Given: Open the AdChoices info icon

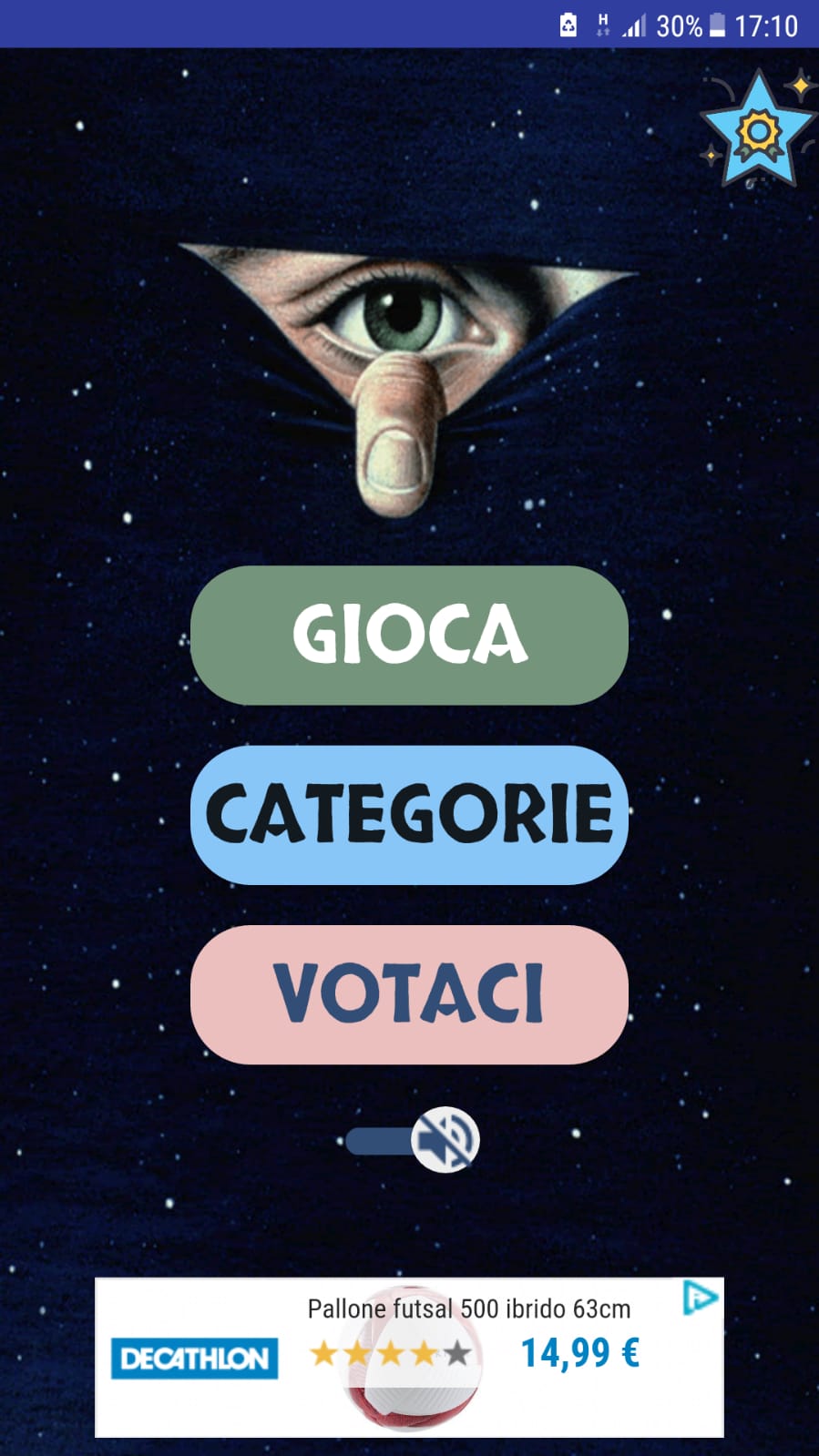Looking at the screenshot, I should 699,1298.
